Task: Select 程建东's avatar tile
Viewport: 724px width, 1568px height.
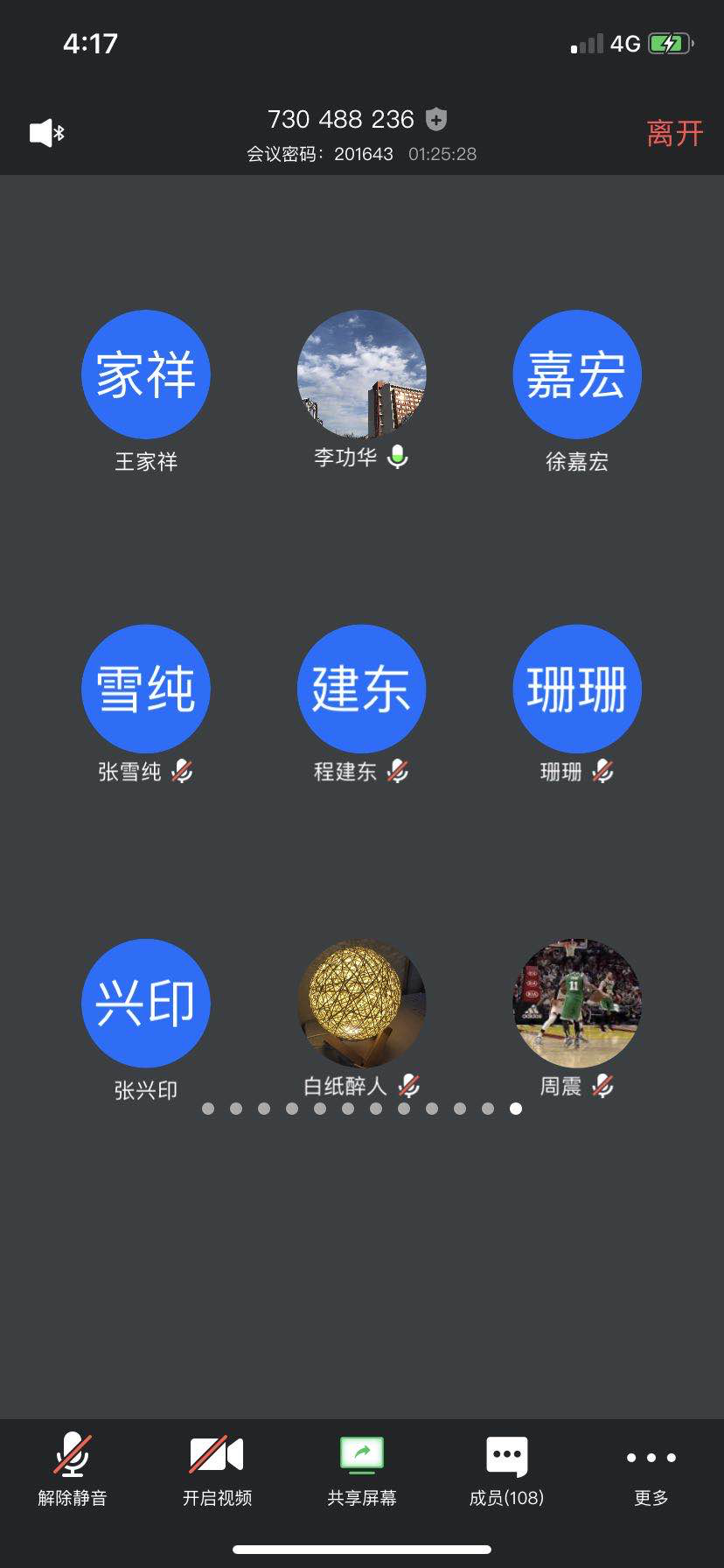Action: coord(362,689)
